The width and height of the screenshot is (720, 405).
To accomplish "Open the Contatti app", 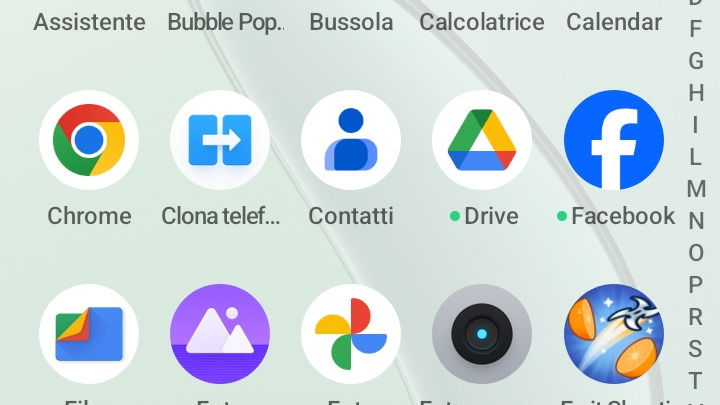I will pos(351,140).
